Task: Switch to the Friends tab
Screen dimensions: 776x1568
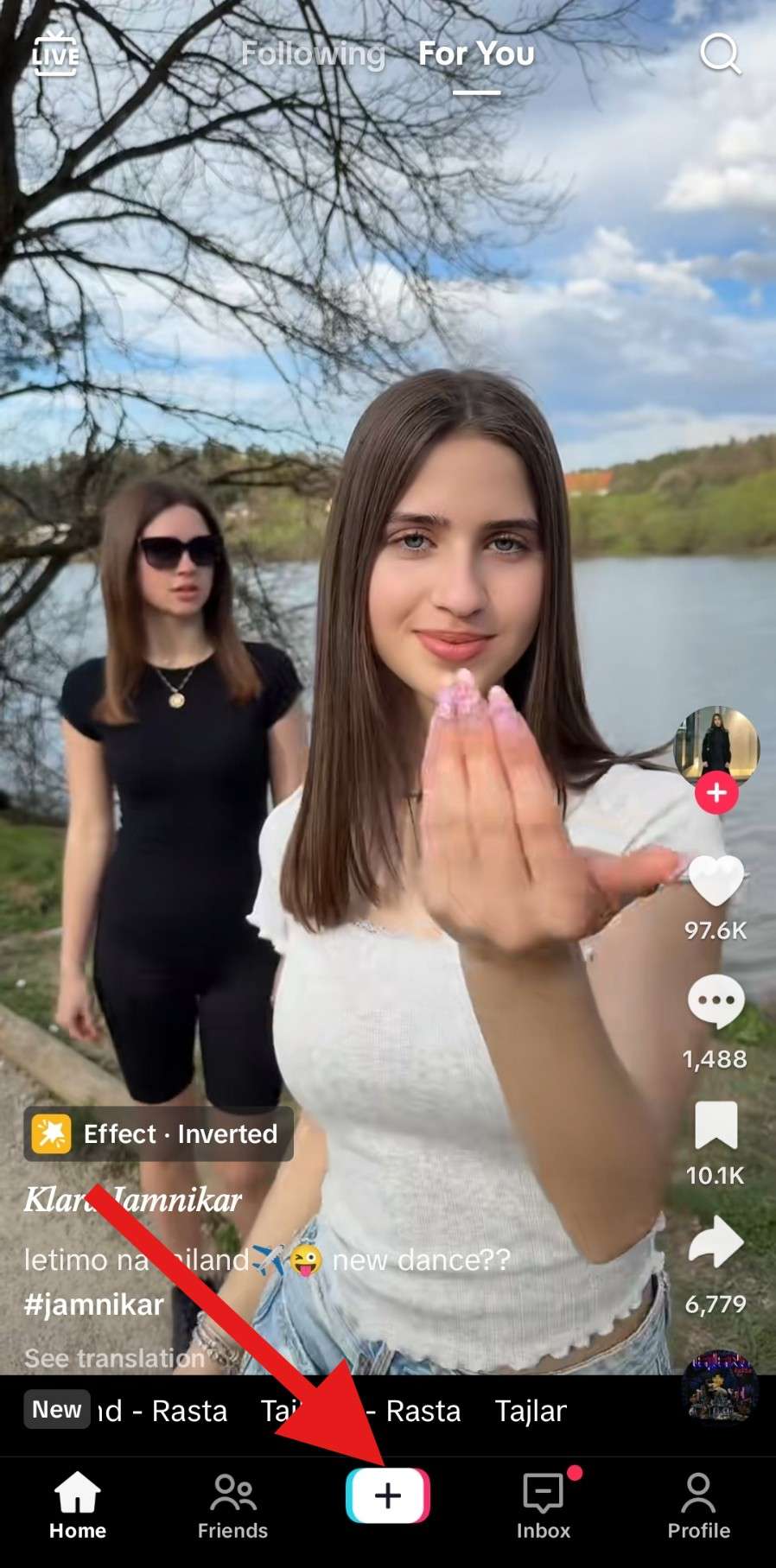Action: 232,1506
